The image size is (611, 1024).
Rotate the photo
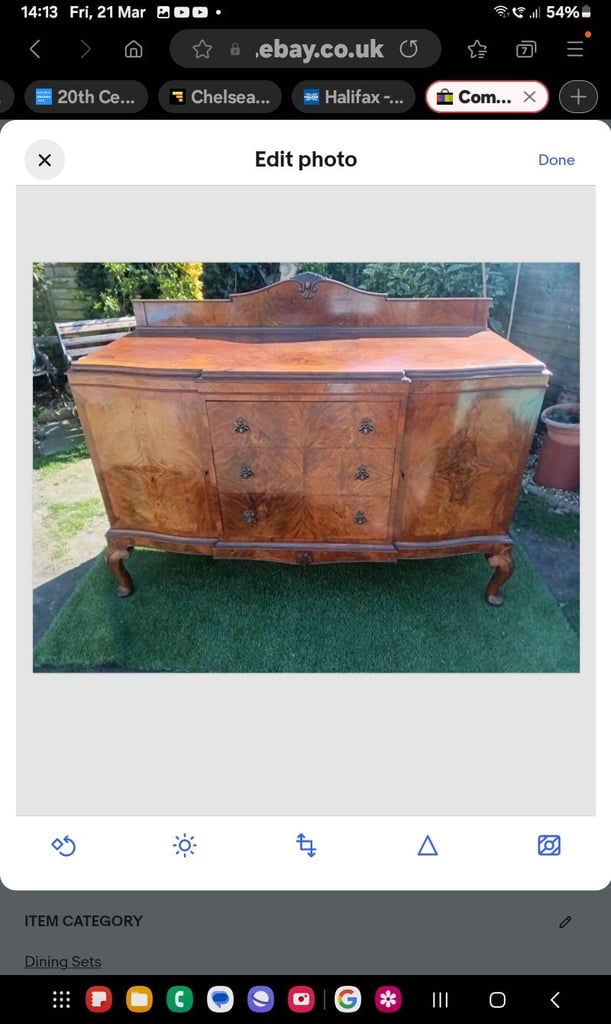(63, 846)
